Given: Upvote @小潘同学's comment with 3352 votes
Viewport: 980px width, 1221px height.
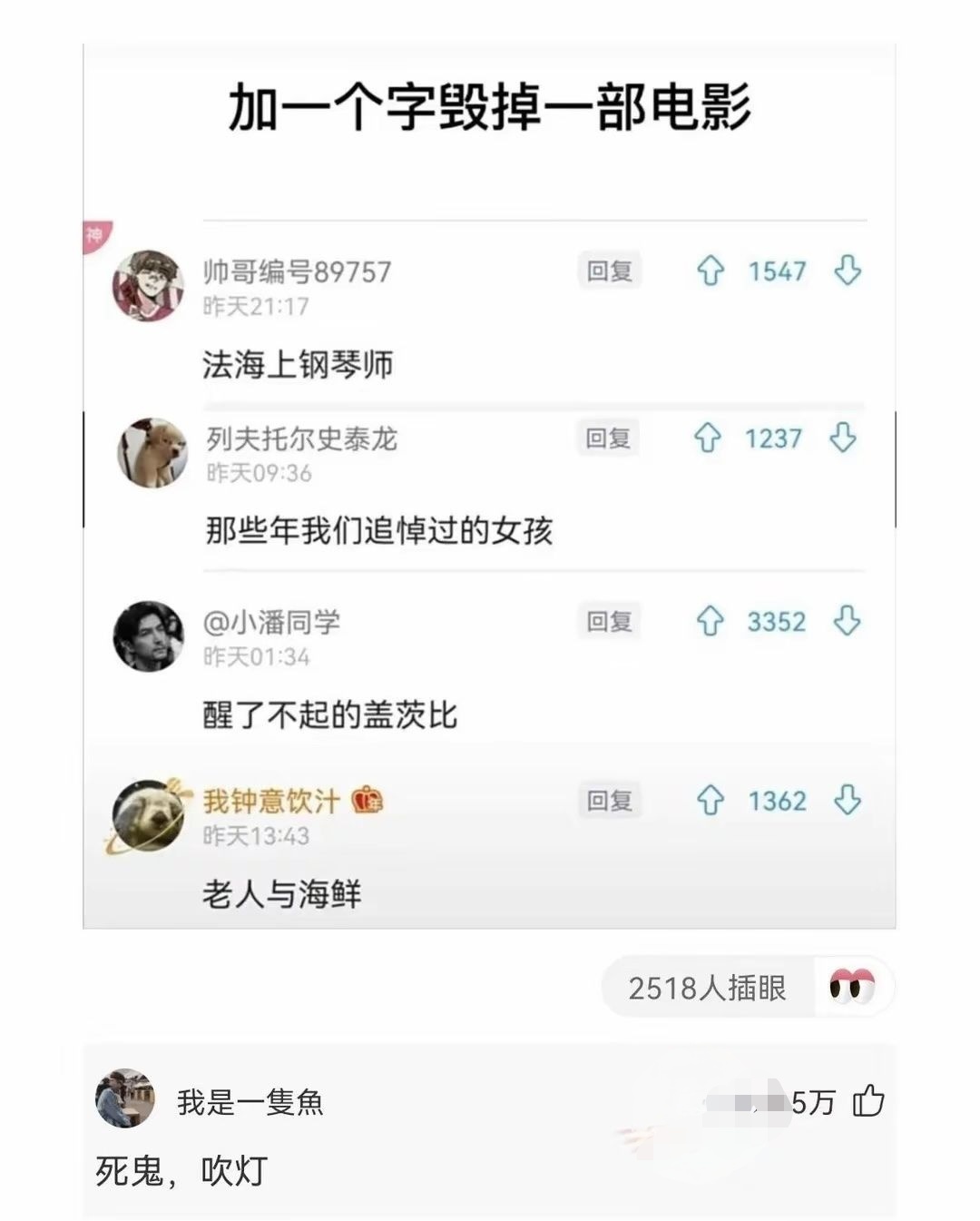Looking at the screenshot, I should 707,622.
